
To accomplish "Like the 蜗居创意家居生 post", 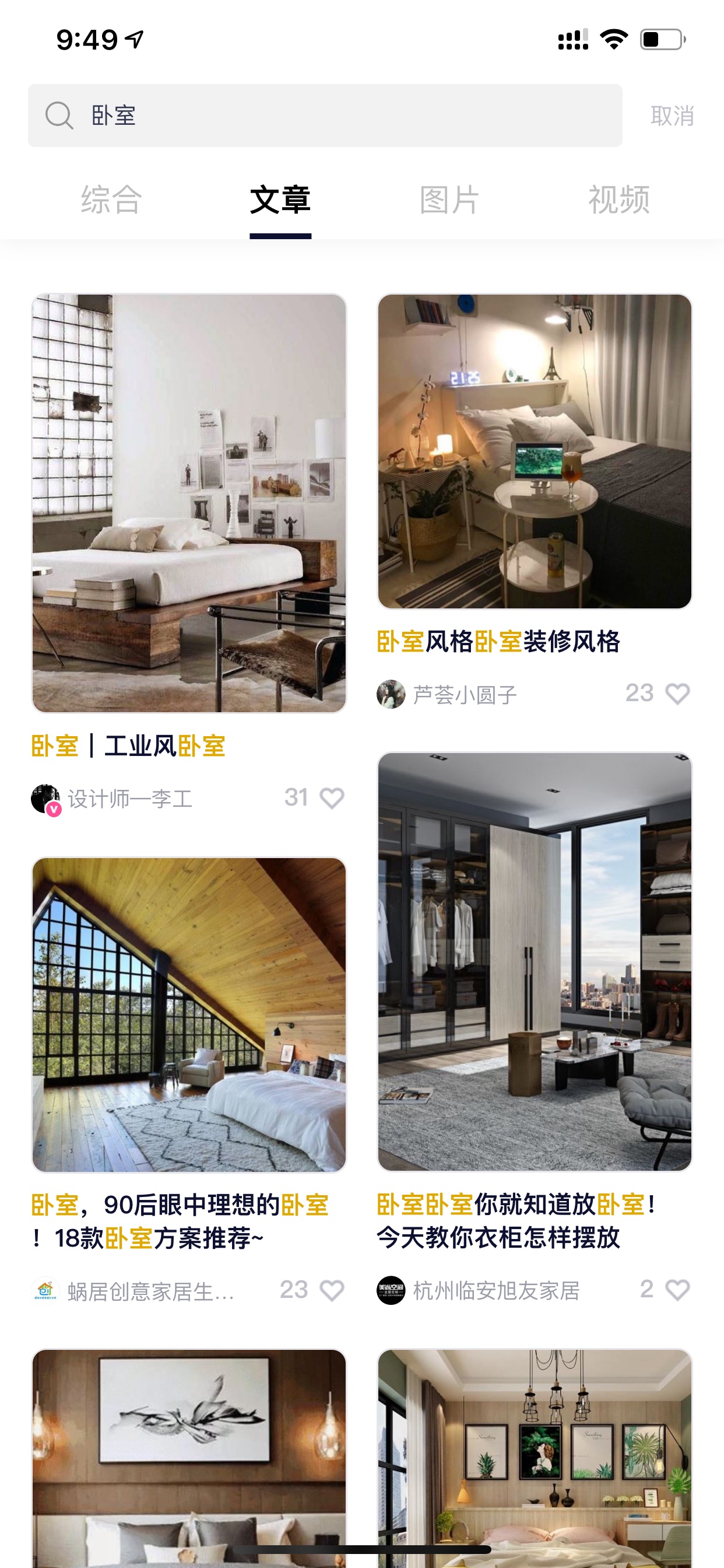I will point(332,1290).
